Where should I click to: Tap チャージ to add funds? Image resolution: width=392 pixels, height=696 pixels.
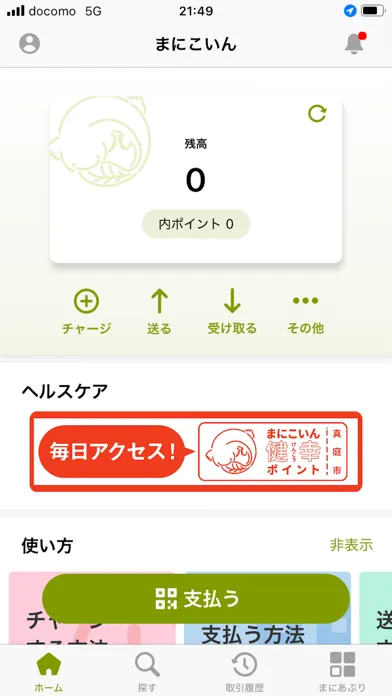click(86, 312)
